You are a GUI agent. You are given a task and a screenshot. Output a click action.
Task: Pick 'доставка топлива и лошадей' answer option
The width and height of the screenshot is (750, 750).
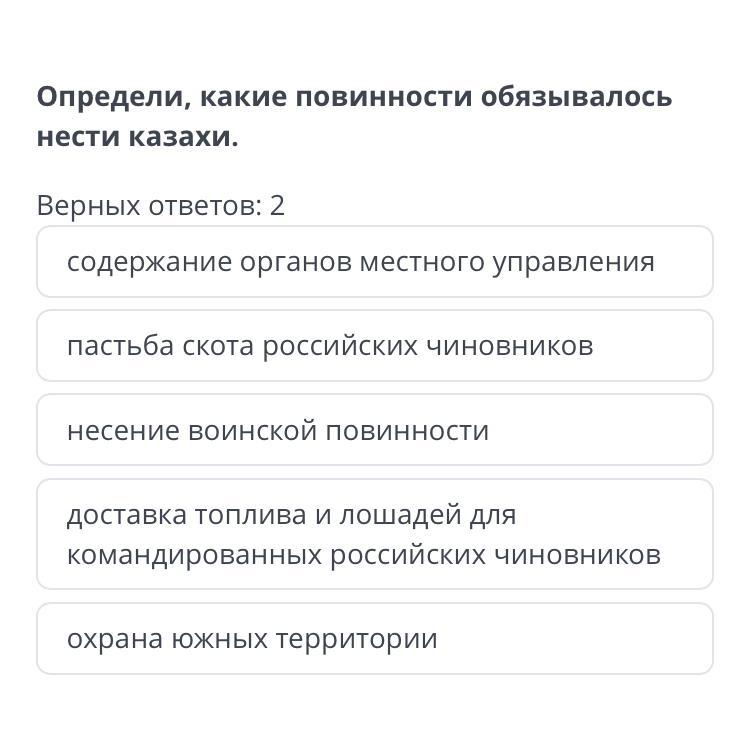pyautogui.click(x=375, y=534)
